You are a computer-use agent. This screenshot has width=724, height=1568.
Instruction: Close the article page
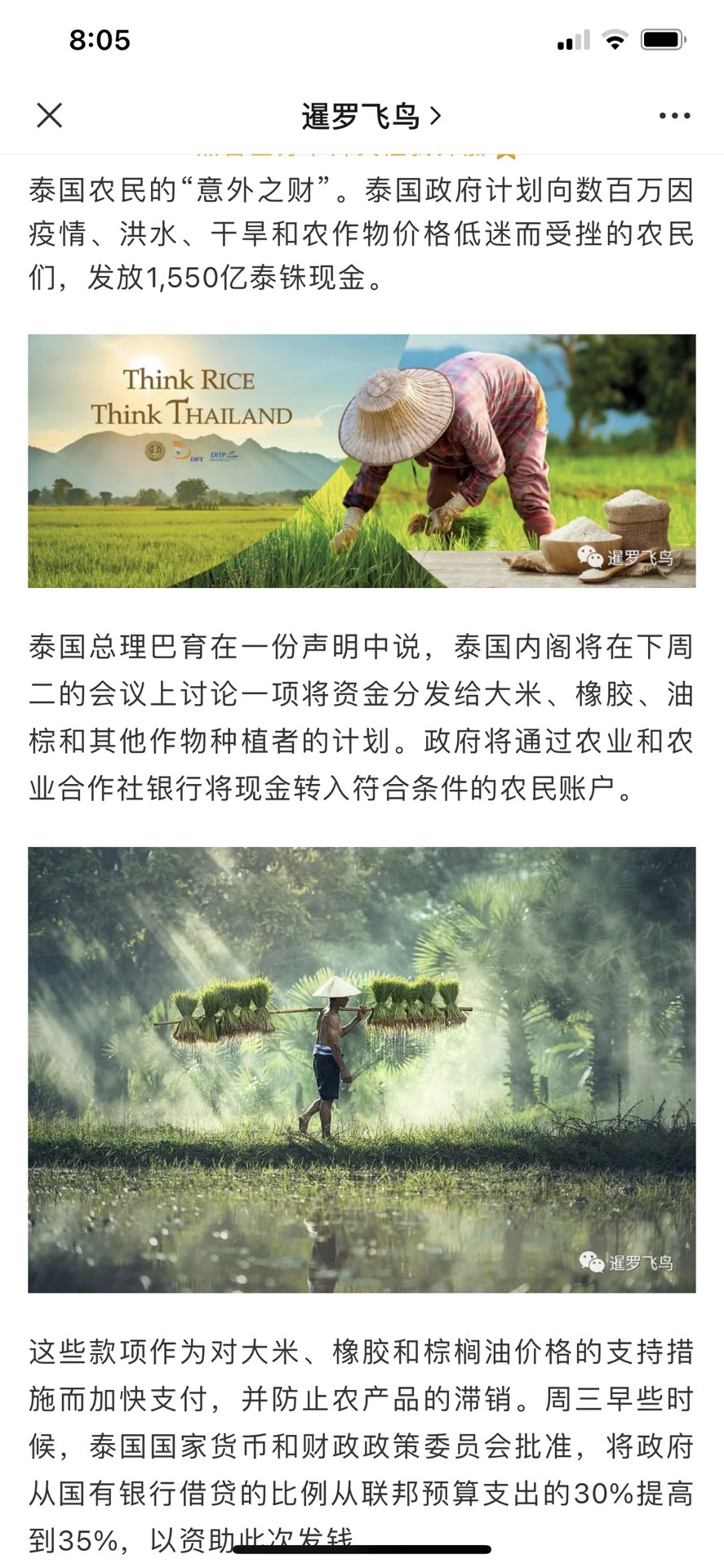click(50, 115)
